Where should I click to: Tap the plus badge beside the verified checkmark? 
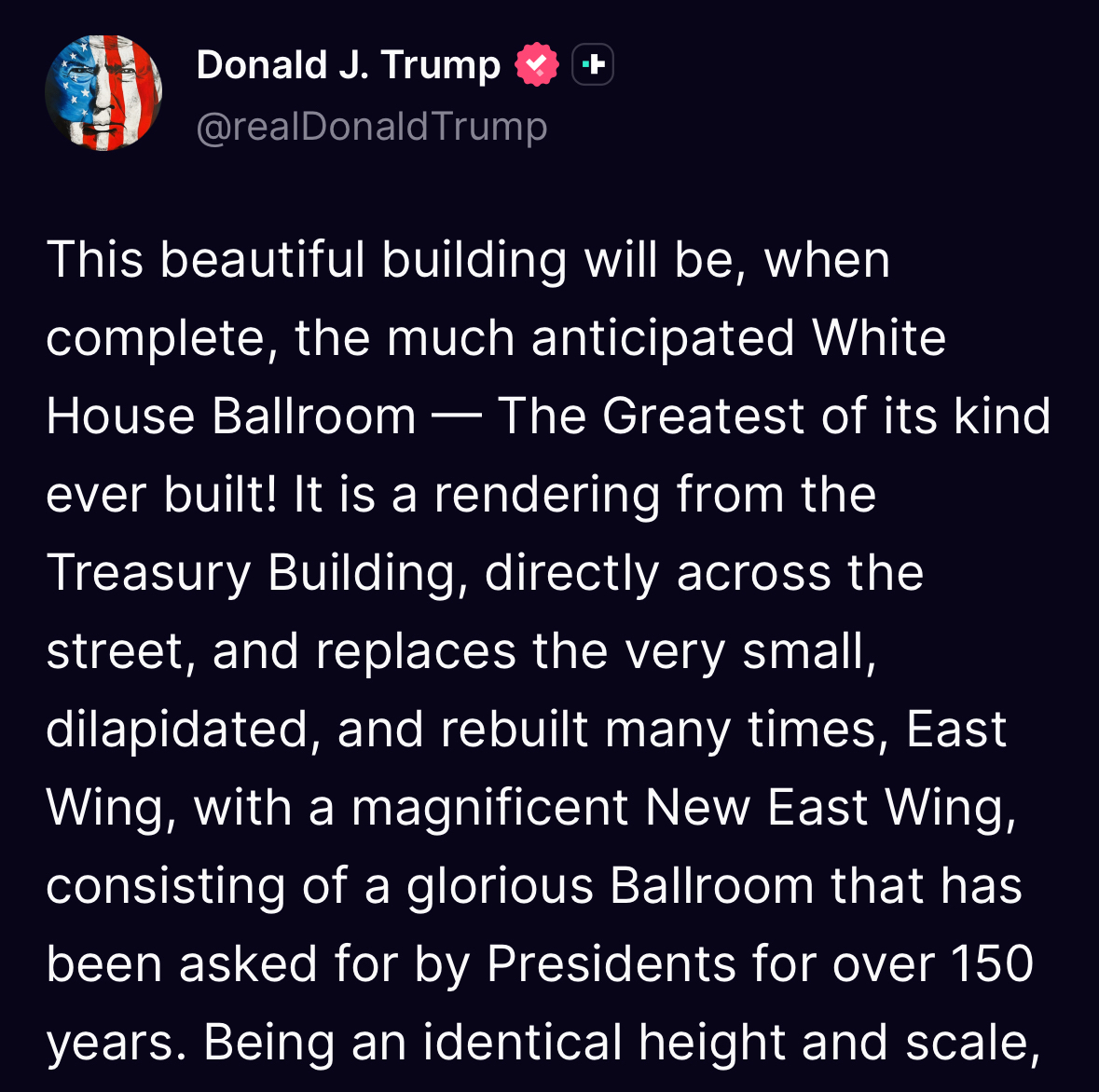pyautogui.click(x=593, y=65)
